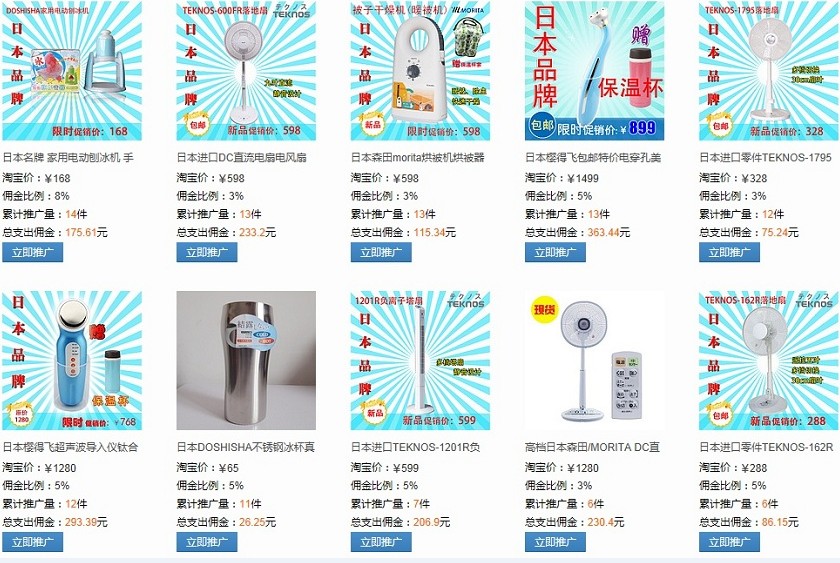Open the 日本进口TEKNOS-1201R负 title link
This screenshot has height=563, width=840.
415,447
